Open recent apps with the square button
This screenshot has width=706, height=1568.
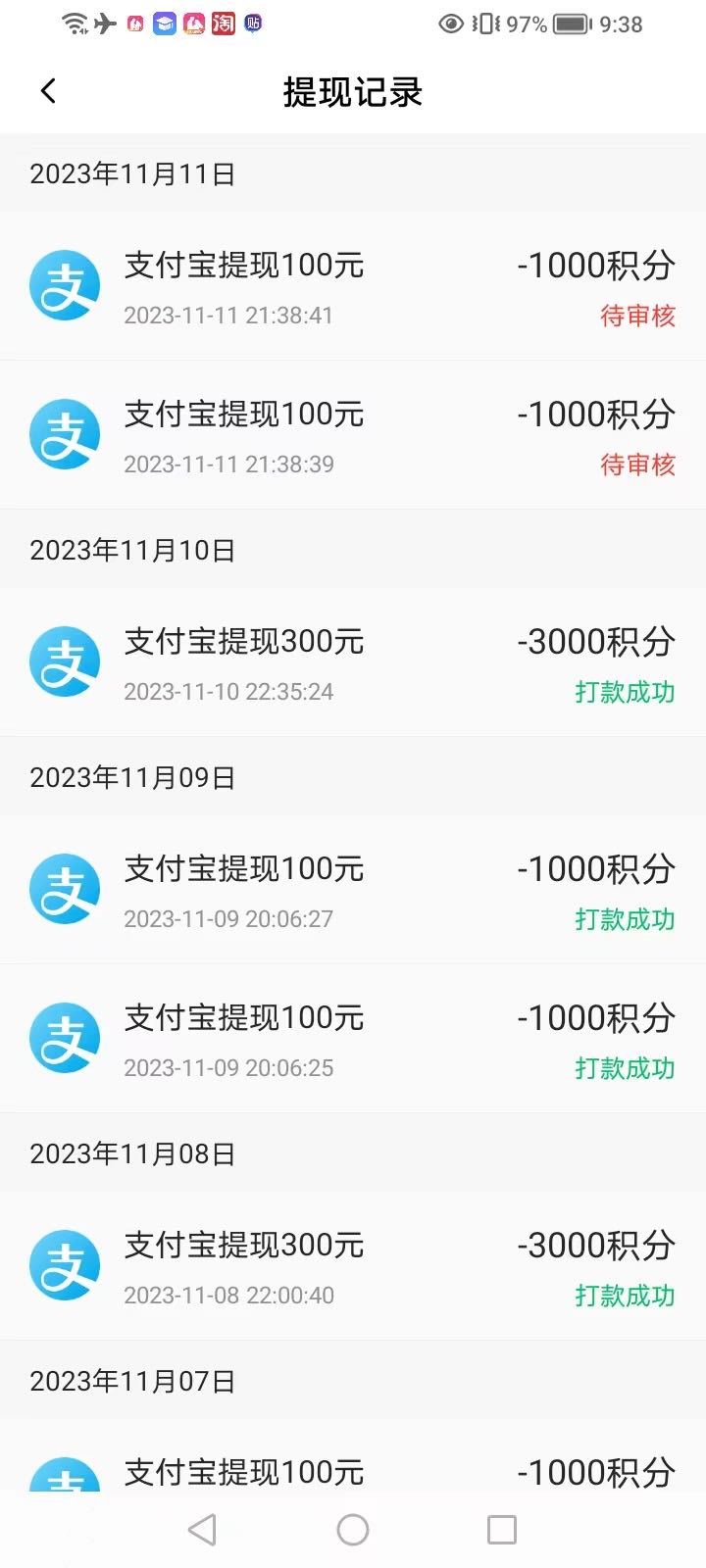502,1530
